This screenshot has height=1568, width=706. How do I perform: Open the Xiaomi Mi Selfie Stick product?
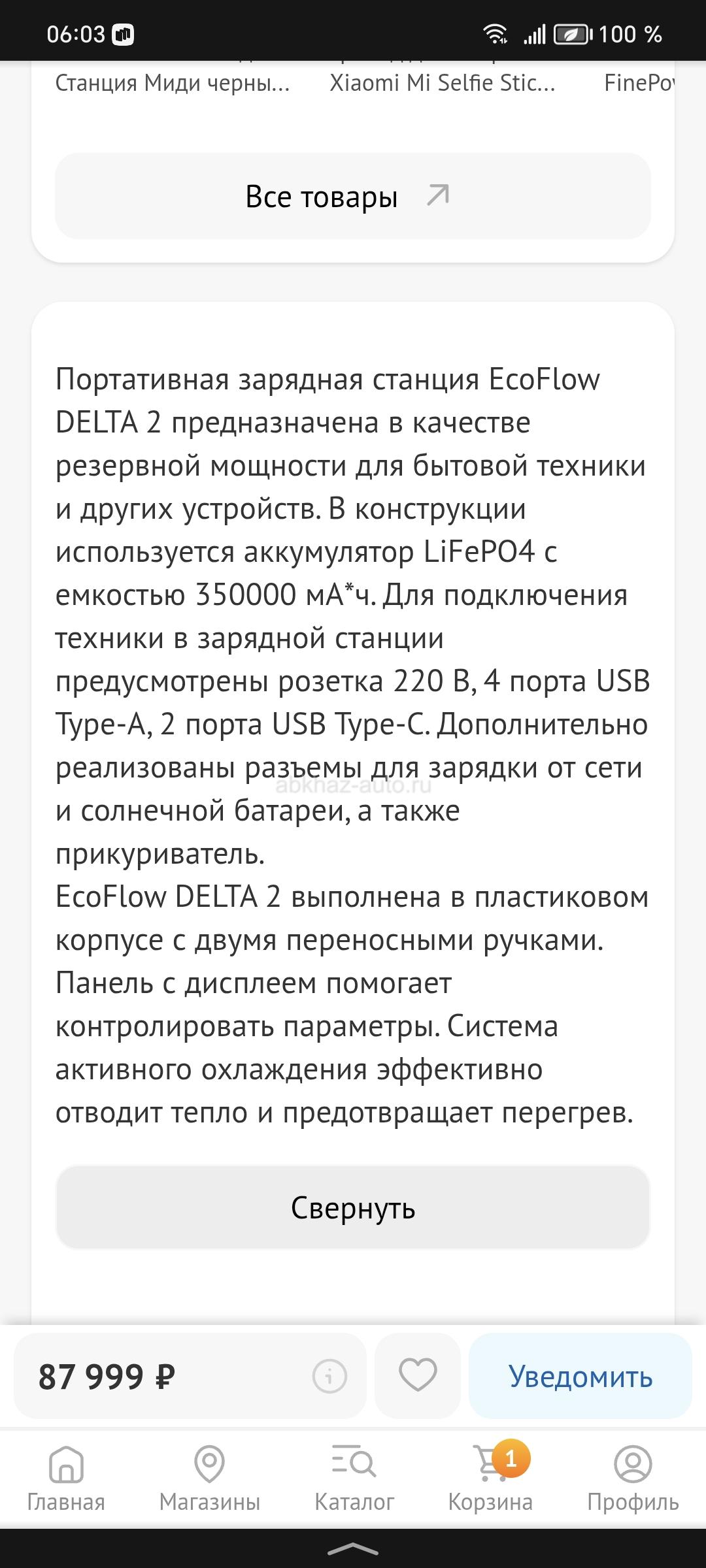[443, 83]
